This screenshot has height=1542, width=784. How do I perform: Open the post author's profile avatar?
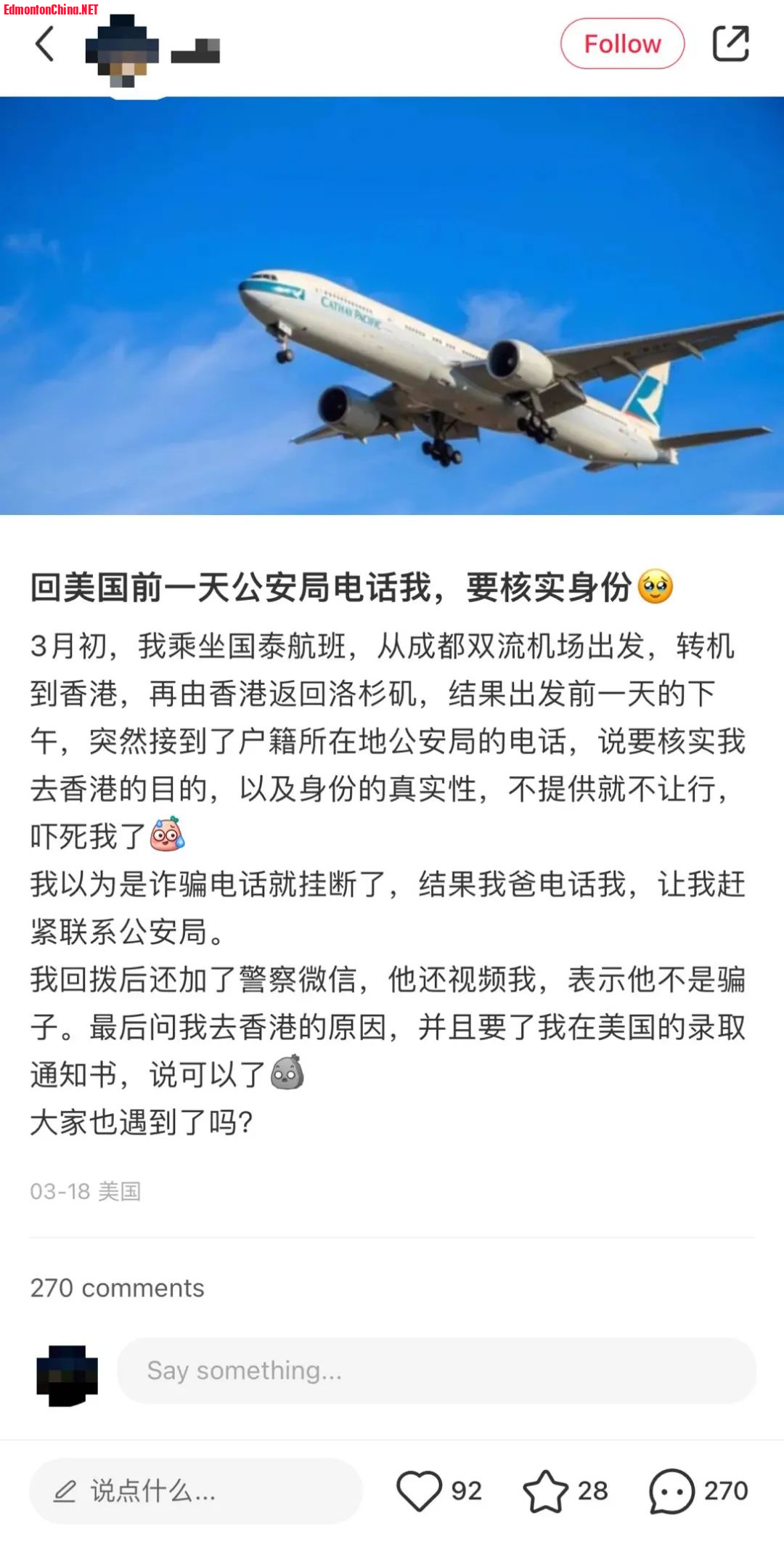[x=122, y=49]
